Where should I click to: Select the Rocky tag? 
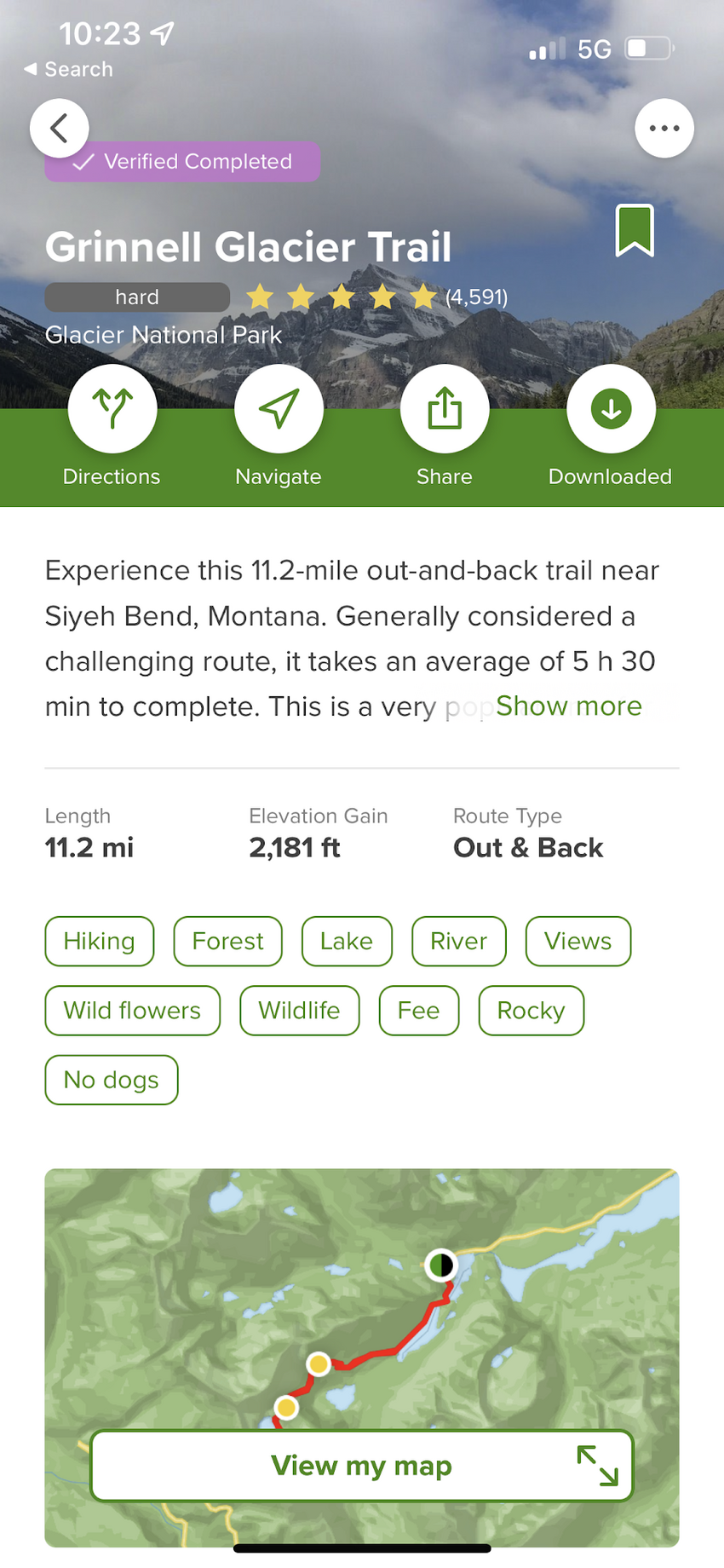[531, 1011]
